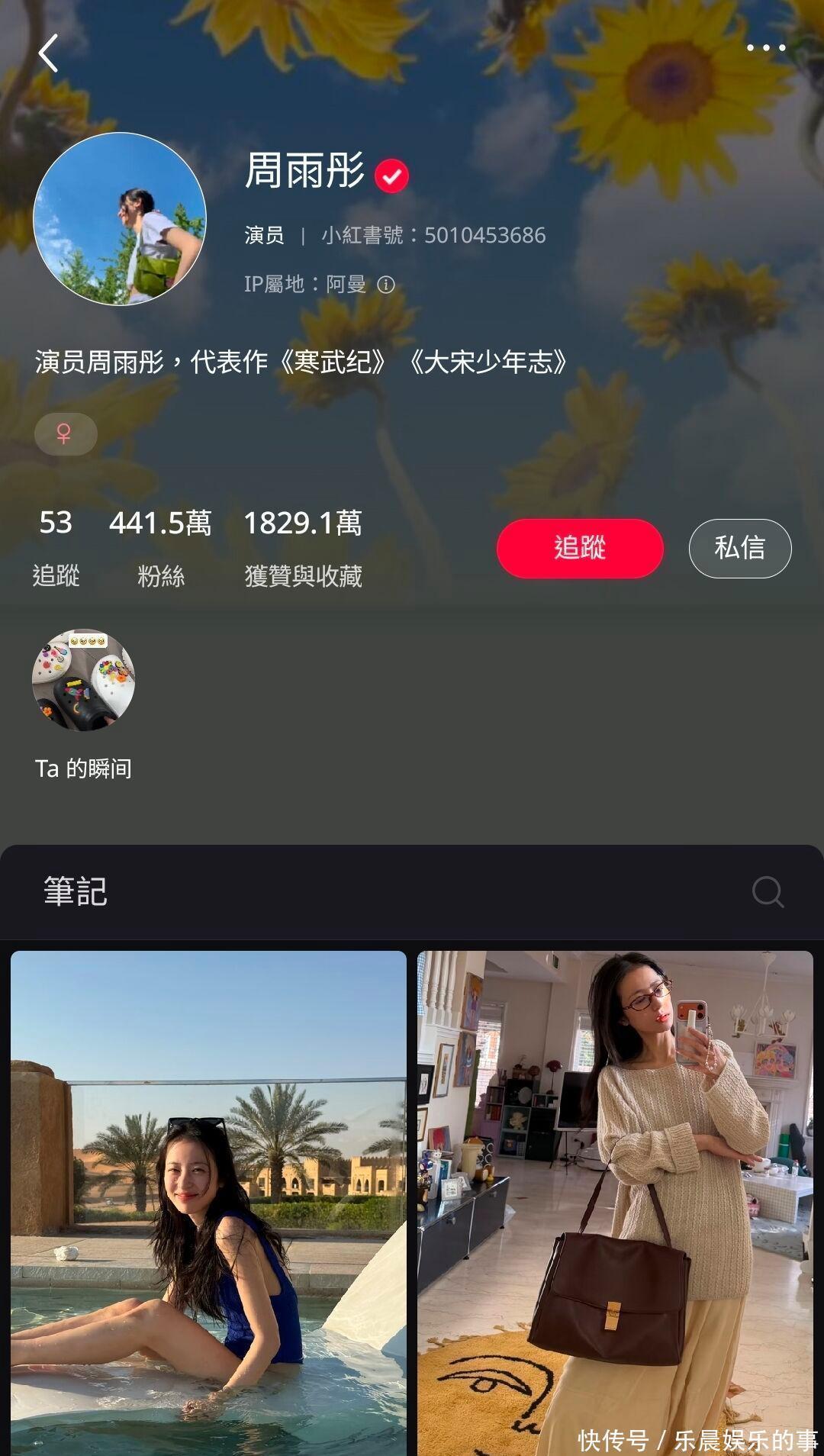Tap the info icon beside IP屬地
Screen dimensions: 824x1456
[x=387, y=285]
